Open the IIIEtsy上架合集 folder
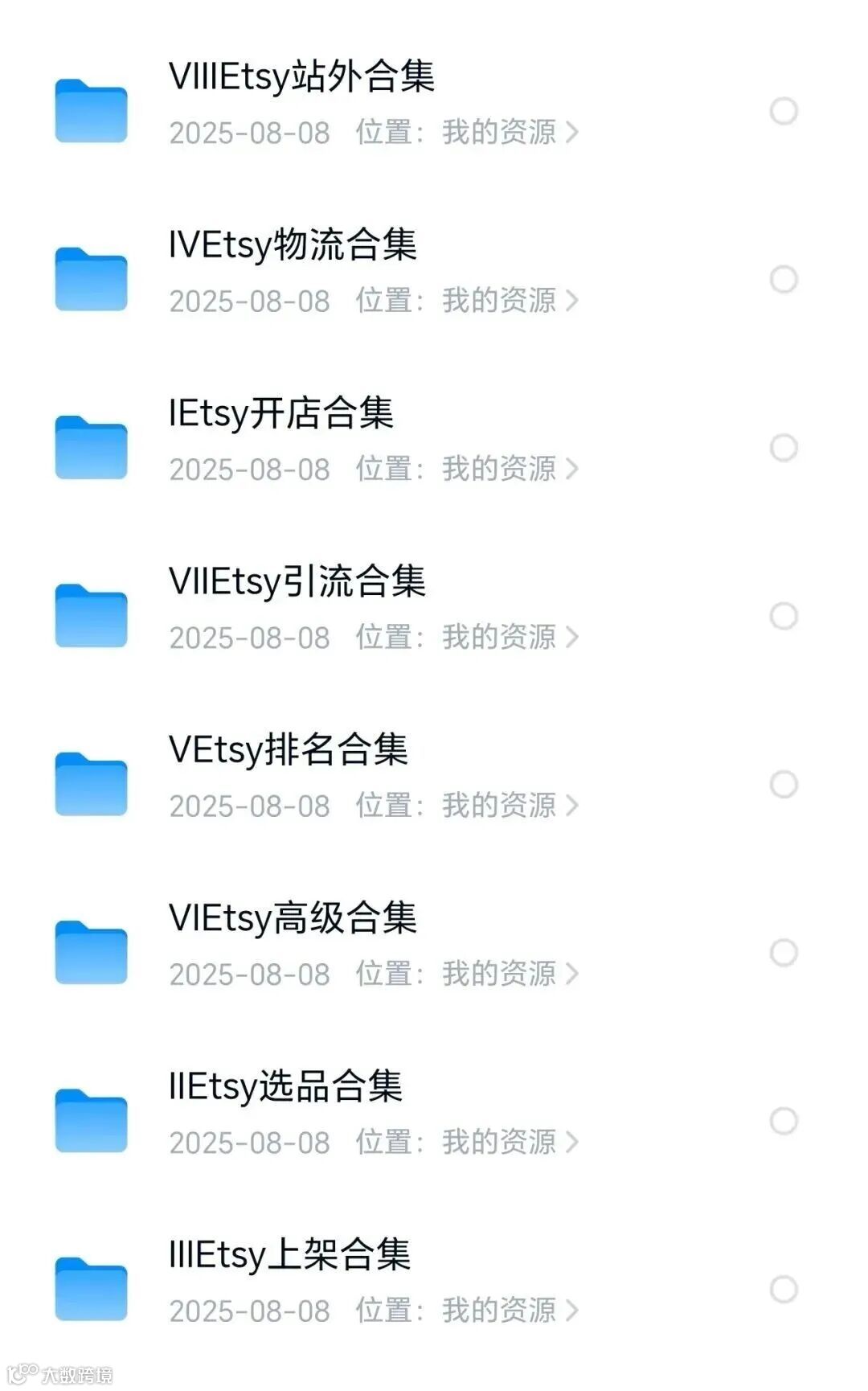Screen dimensions: 868x1391 point(289,1255)
